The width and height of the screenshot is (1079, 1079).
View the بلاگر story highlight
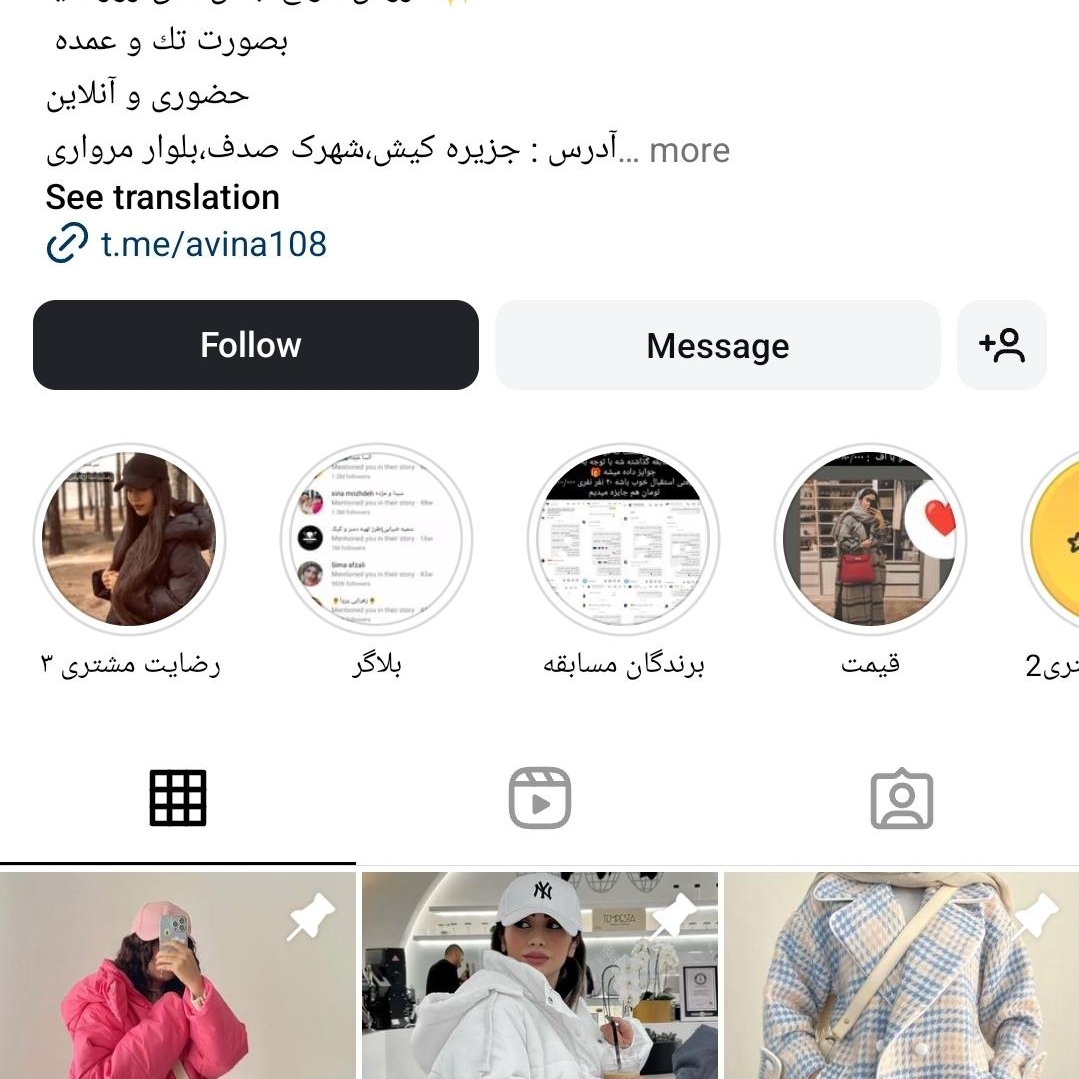tap(377, 540)
